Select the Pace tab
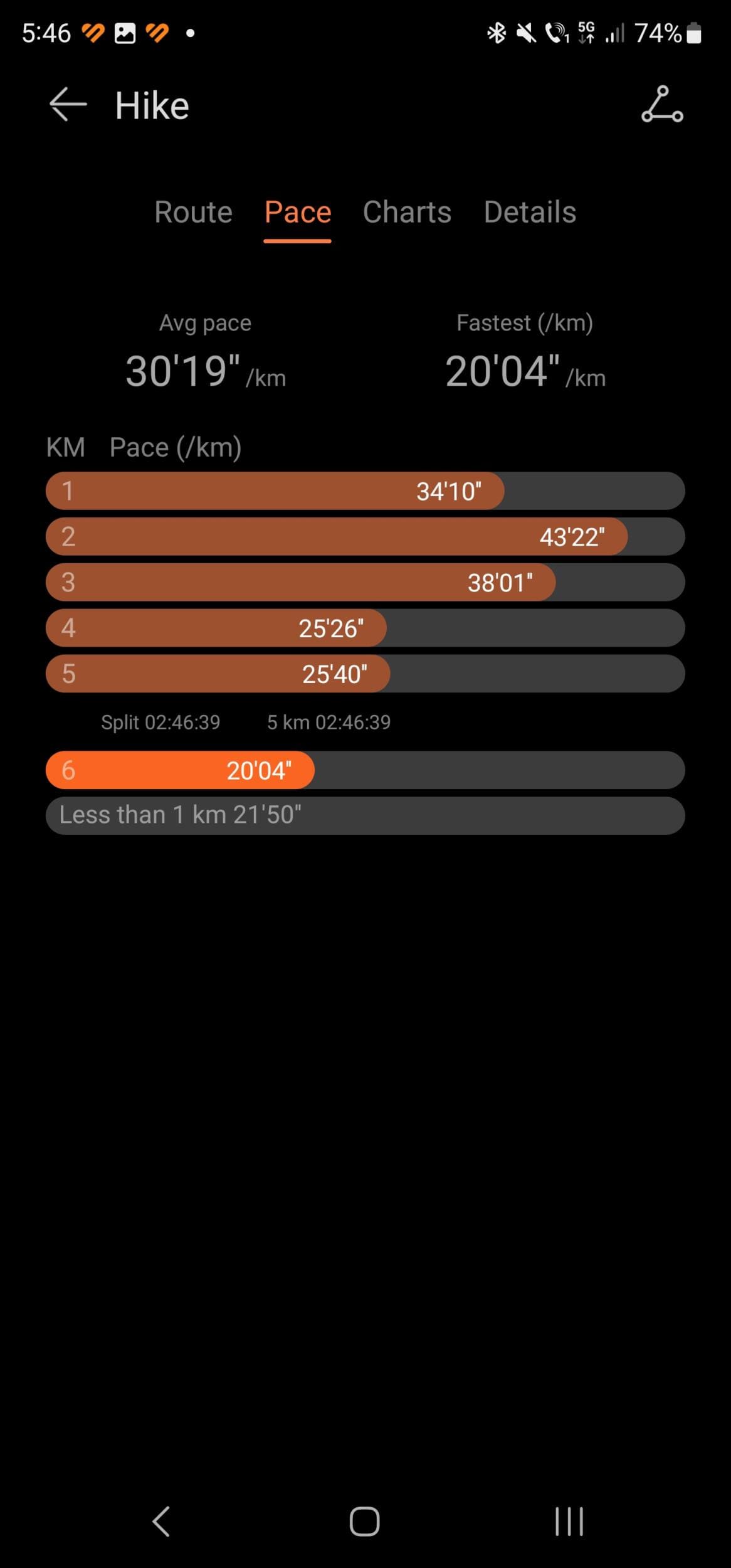Screen dimensions: 731x1568 tap(297, 212)
